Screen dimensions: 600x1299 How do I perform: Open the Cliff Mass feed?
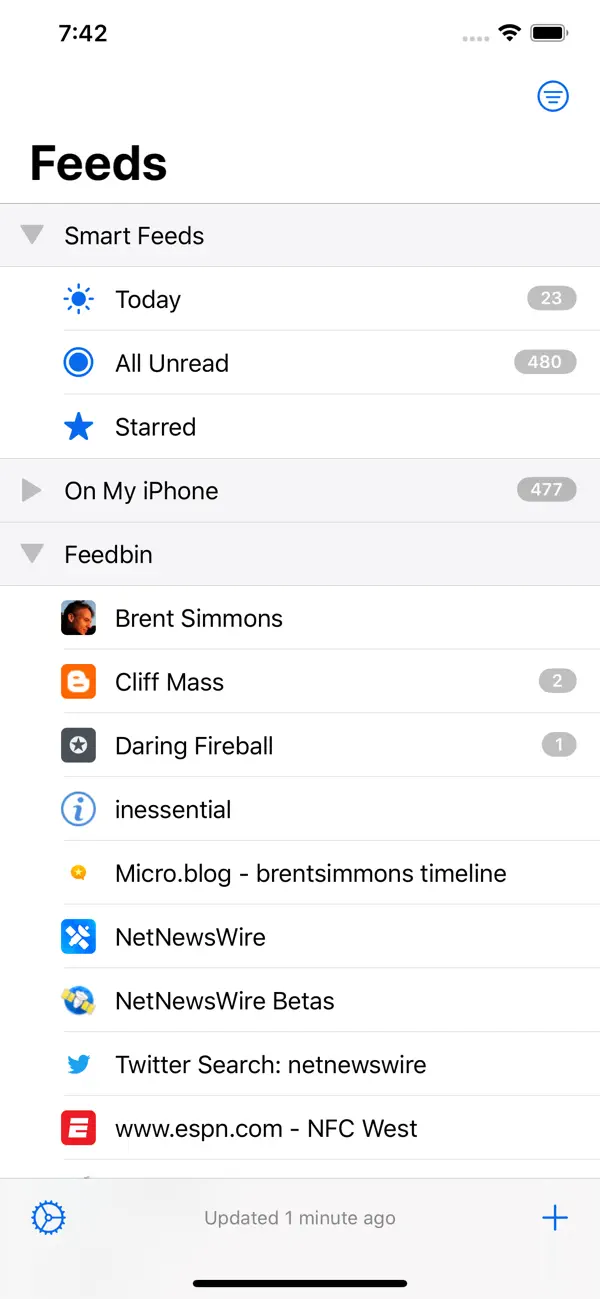(x=300, y=682)
